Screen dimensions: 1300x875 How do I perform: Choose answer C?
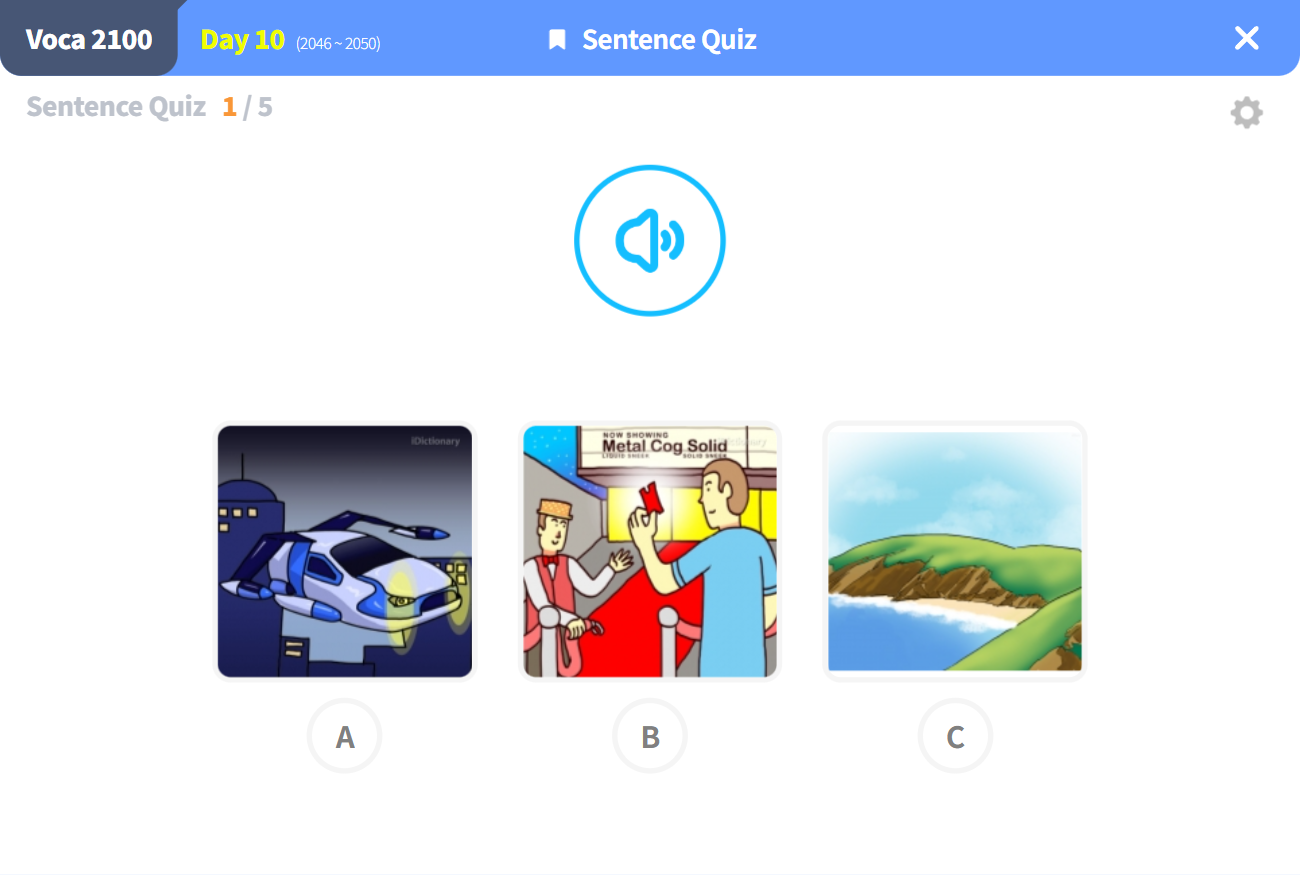click(955, 737)
